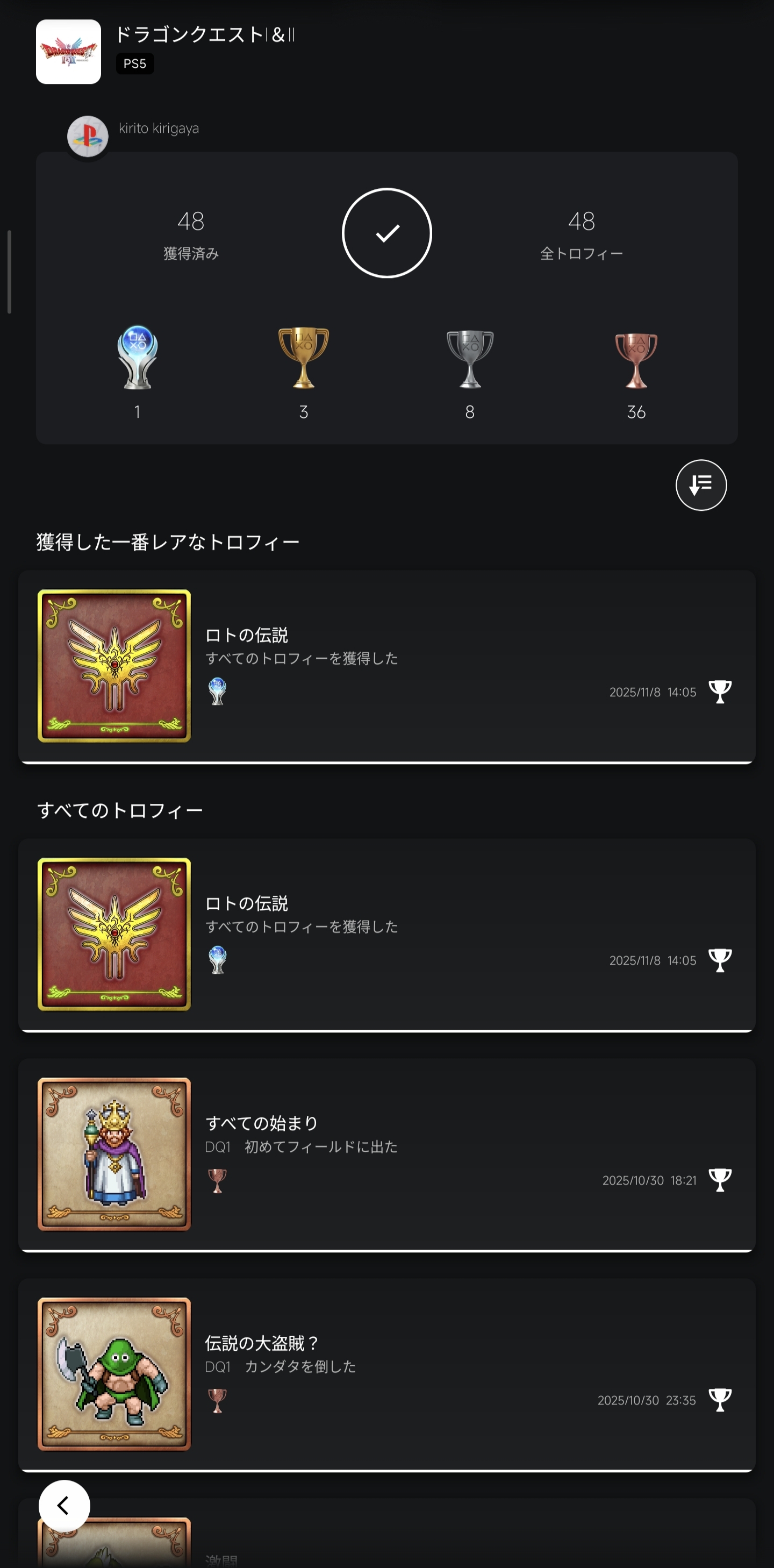Go back with the round arrow button
The width and height of the screenshot is (774, 1568).
[x=64, y=1505]
